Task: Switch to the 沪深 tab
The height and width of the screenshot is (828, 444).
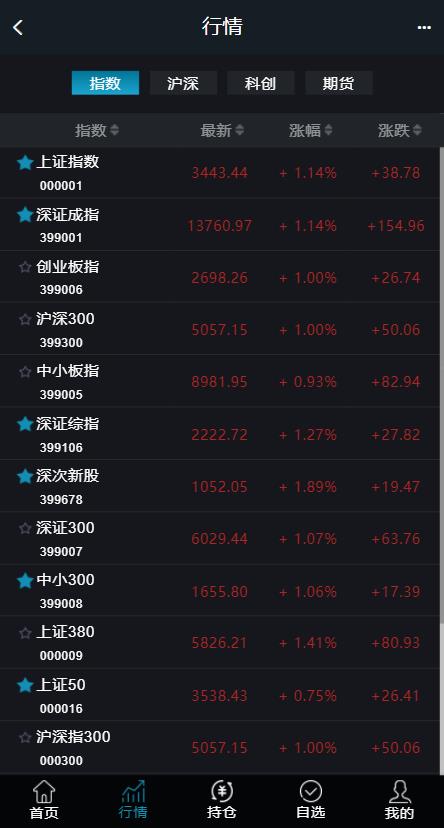Action: point(183,83)
